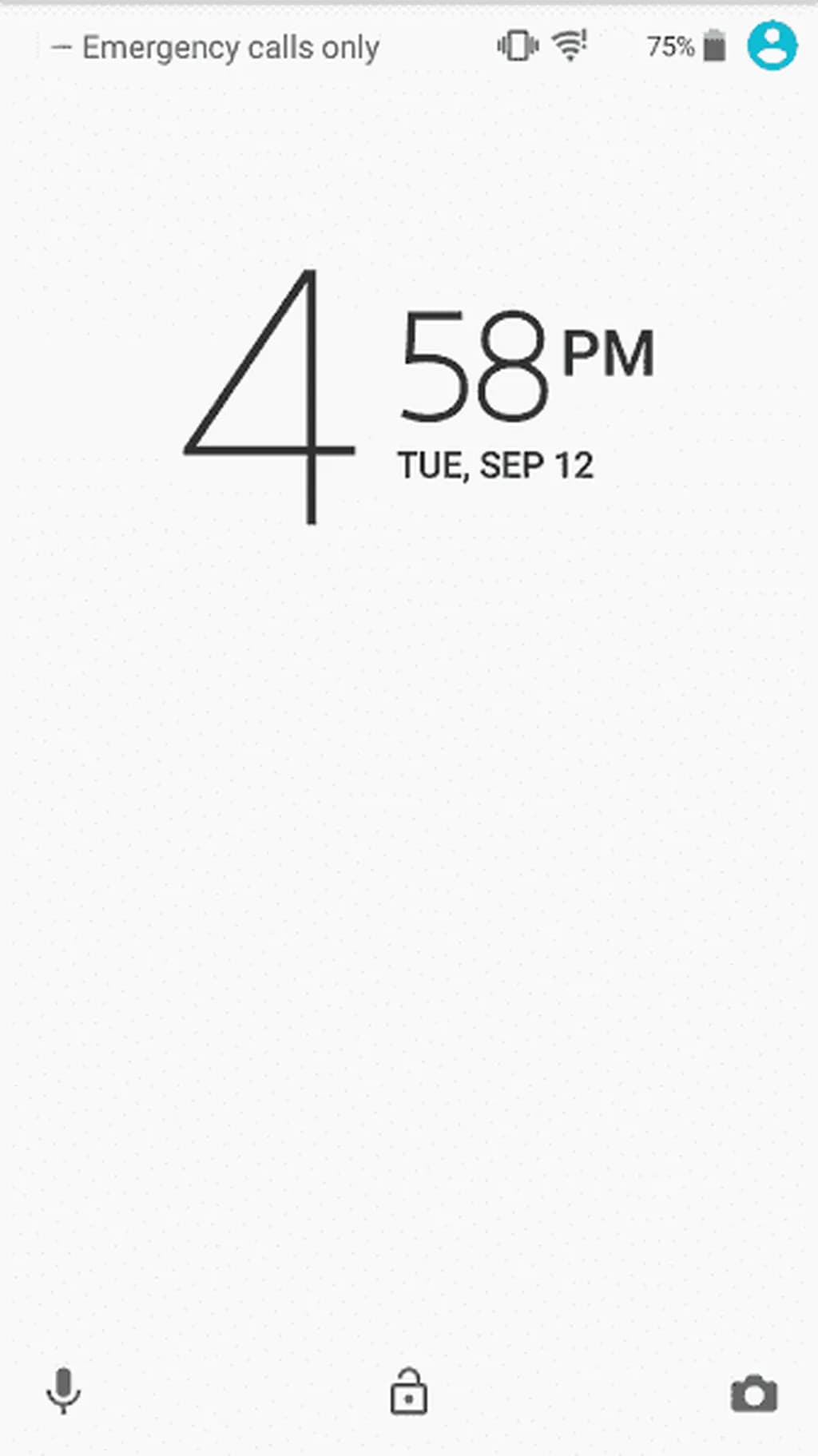Open the user profile switcher icon
This screenshot has width=818, height=1456.
(x=772, y=46)
